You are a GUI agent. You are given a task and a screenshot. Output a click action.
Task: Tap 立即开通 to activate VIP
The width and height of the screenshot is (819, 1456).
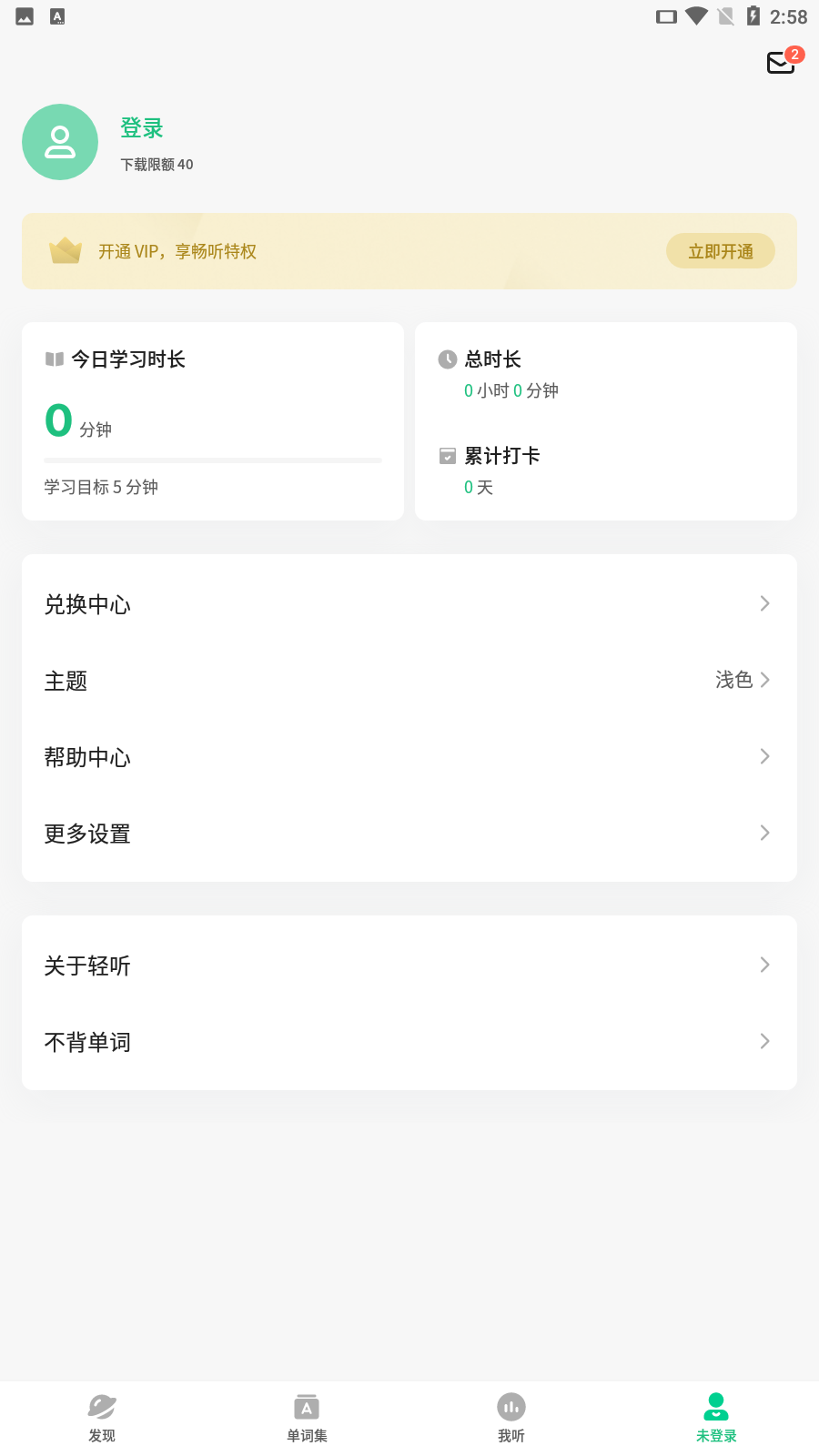tap(720, 251)
